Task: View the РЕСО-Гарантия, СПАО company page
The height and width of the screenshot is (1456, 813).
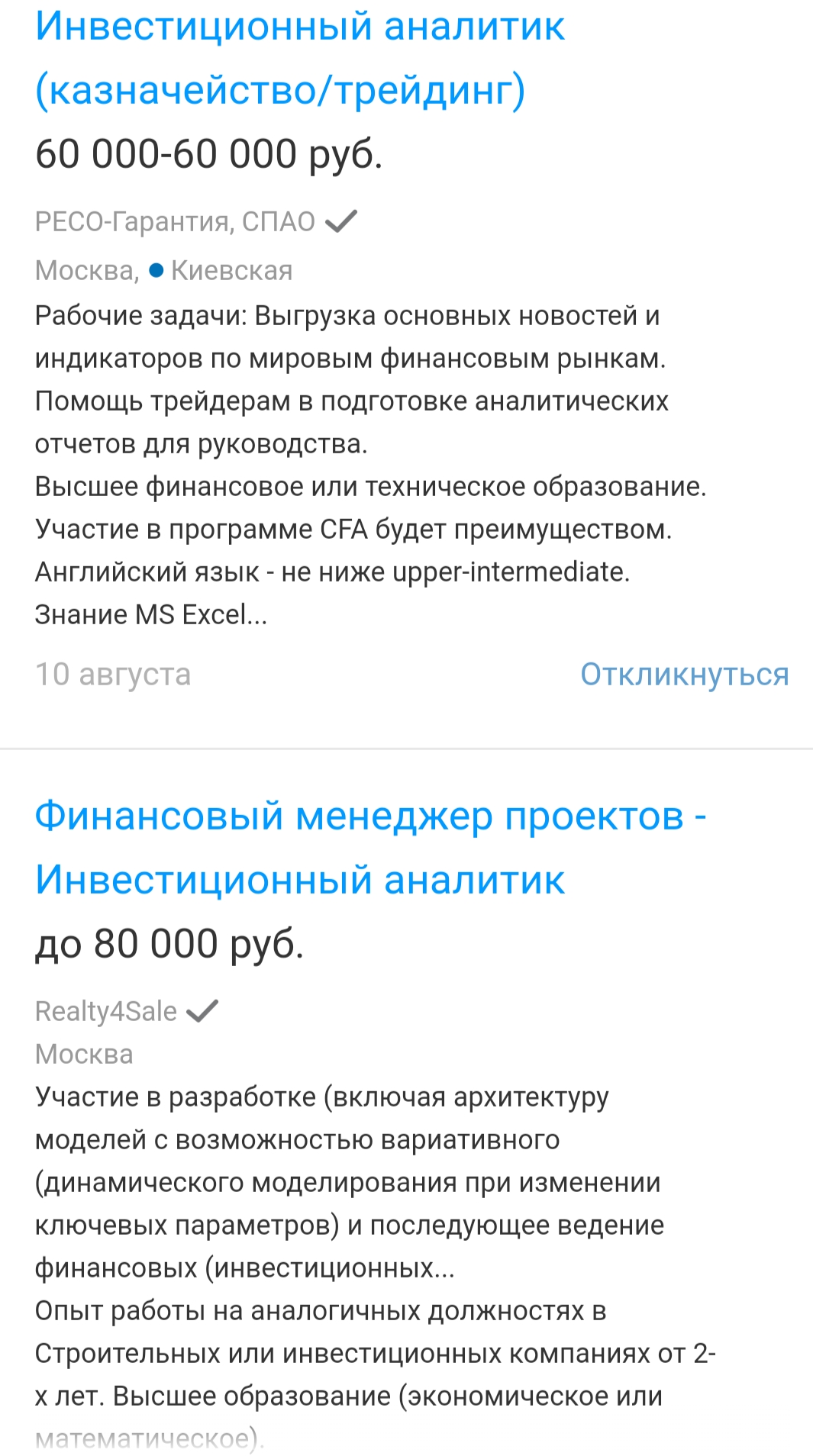Action: [x=175, y=221]
